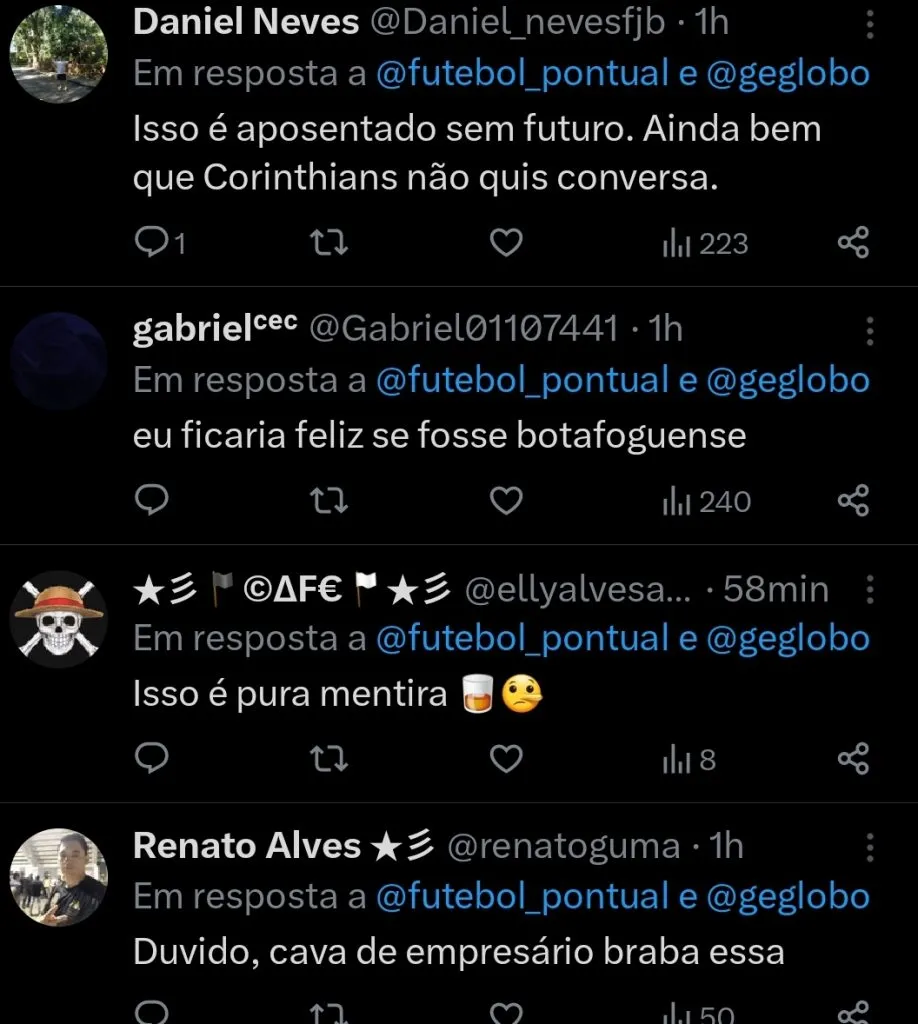Viewport: 918px width, 1024px height.
Task: Open the share icon on Renato Alves' reply
Action: 853,1013
